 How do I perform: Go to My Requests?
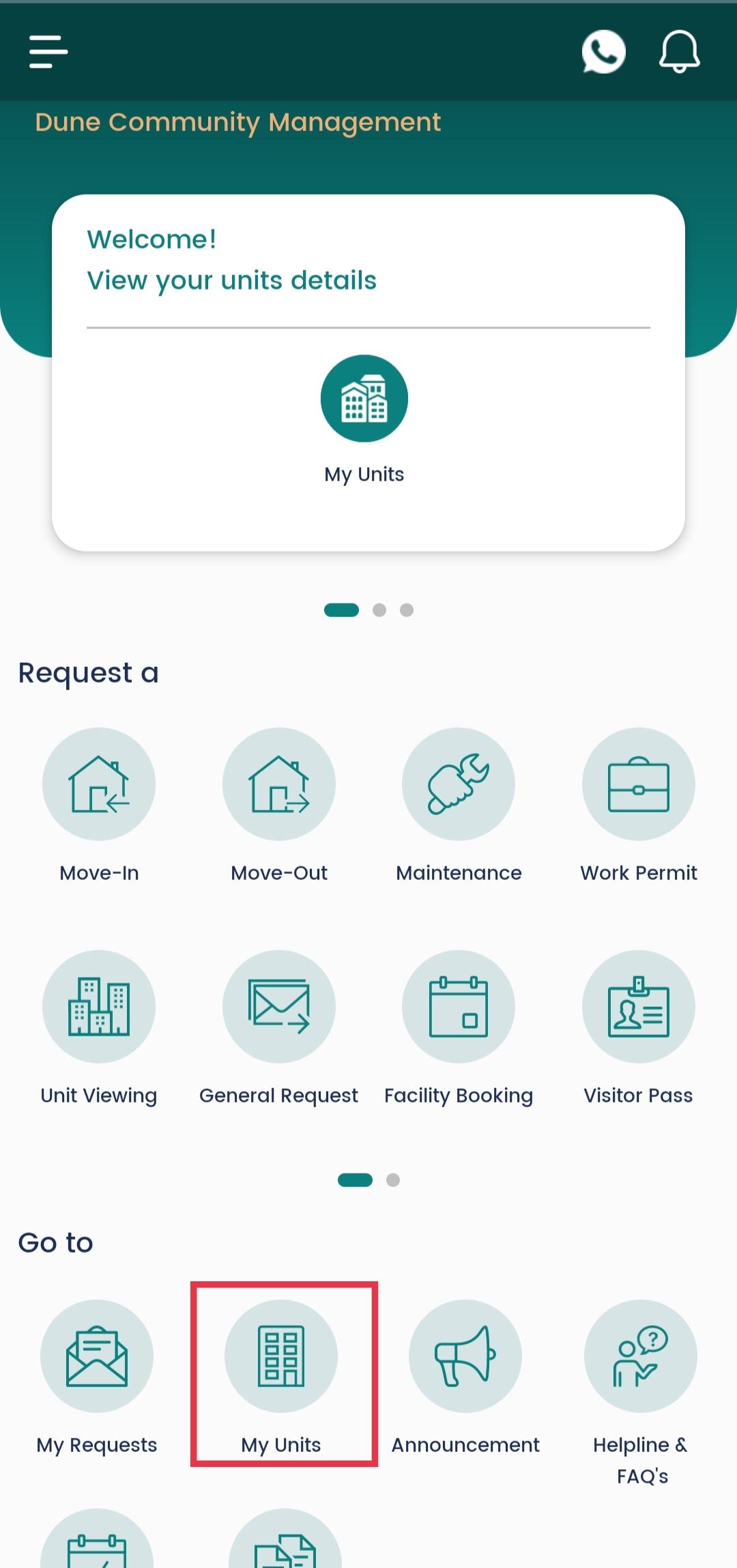pyautogui.click(x=97, y=1356)
